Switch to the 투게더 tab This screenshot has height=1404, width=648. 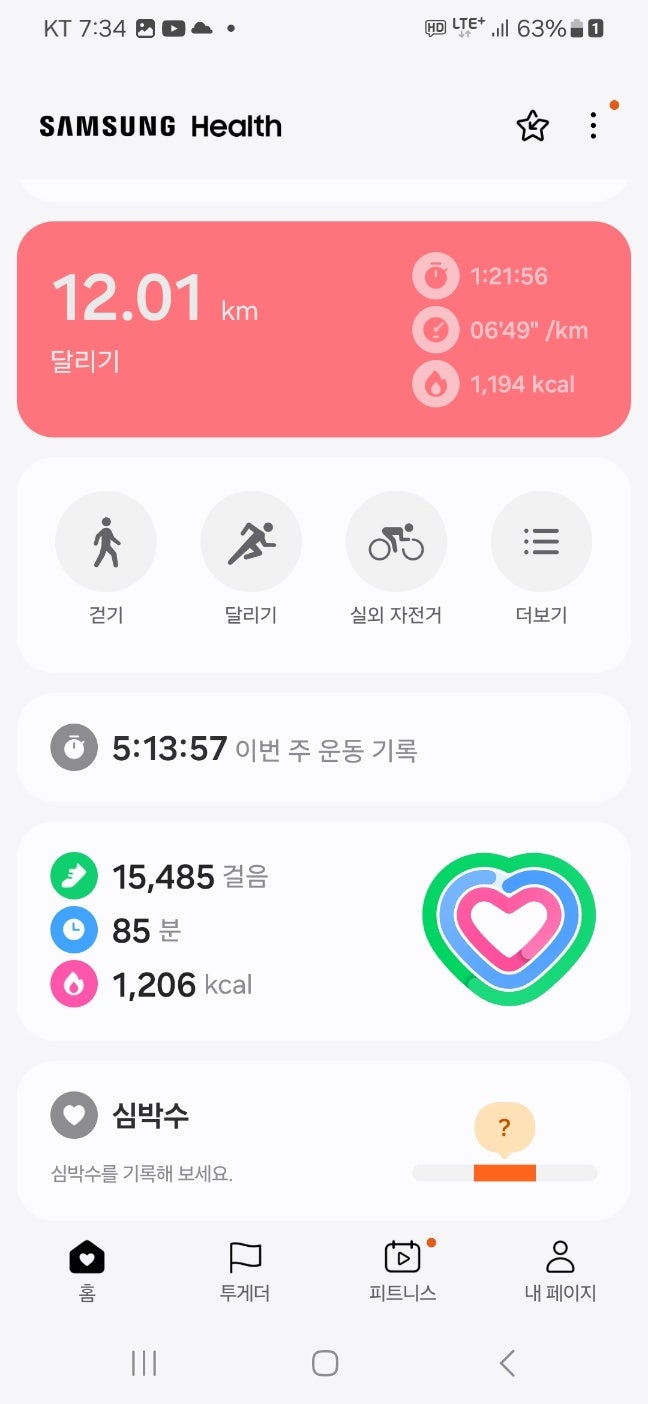click(245, 1270)
